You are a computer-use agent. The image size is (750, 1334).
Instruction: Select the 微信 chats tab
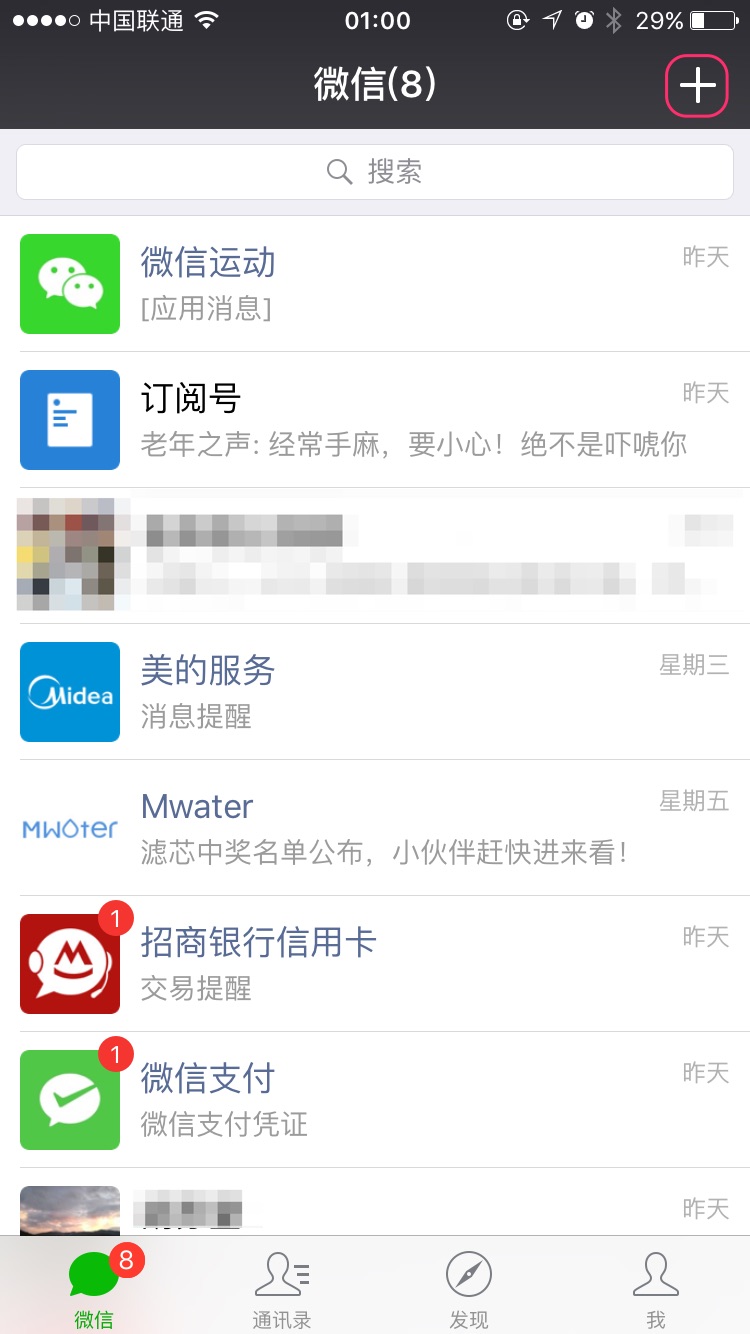(x=94, y=1288)
